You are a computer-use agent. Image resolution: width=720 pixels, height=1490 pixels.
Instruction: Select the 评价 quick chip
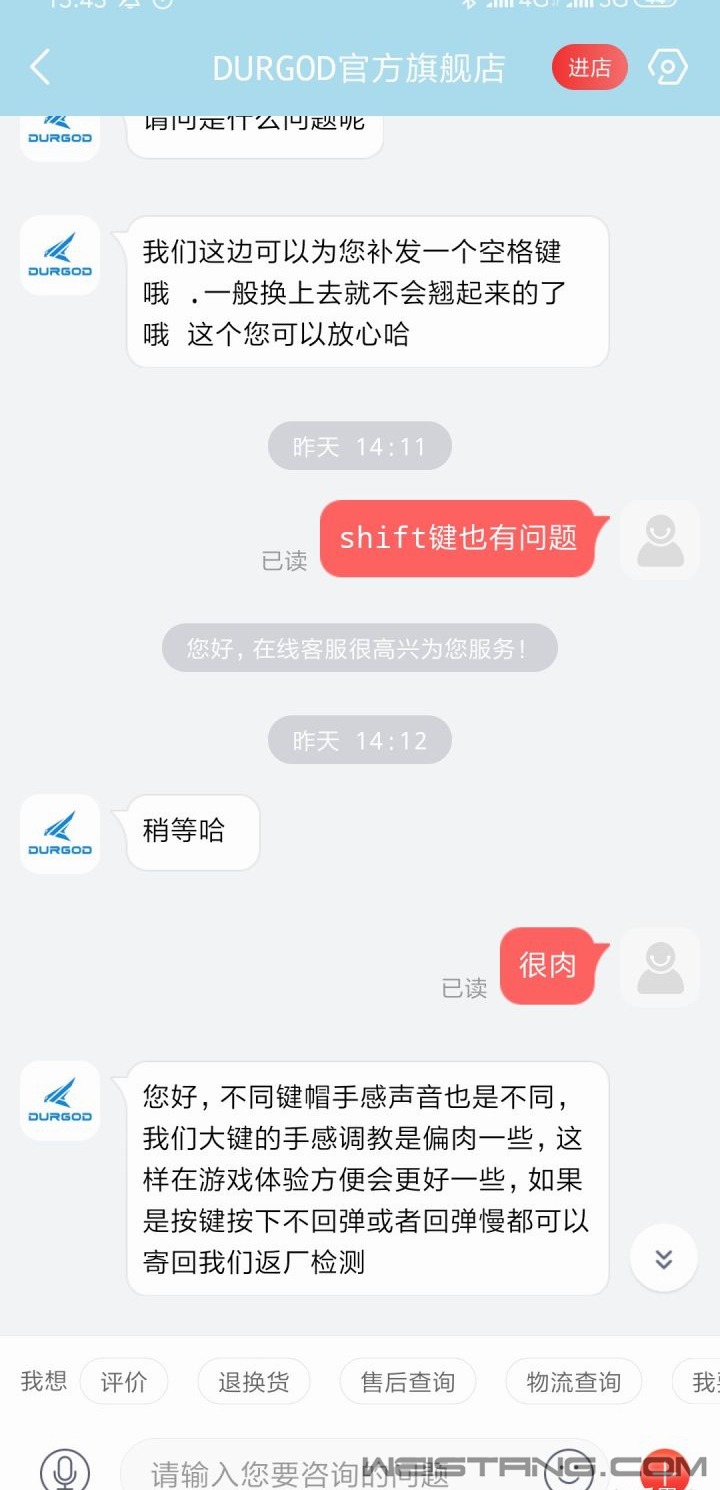[124, 1382]
